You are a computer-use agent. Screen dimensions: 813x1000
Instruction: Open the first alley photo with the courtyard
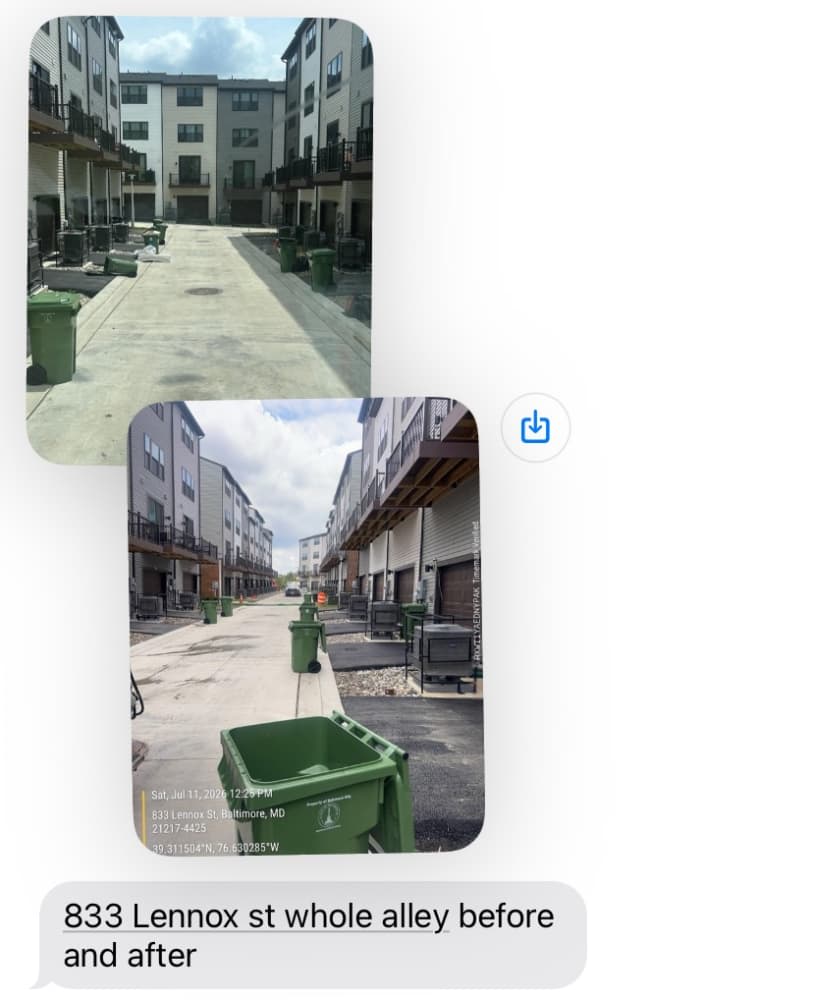(x=198, y=210)
